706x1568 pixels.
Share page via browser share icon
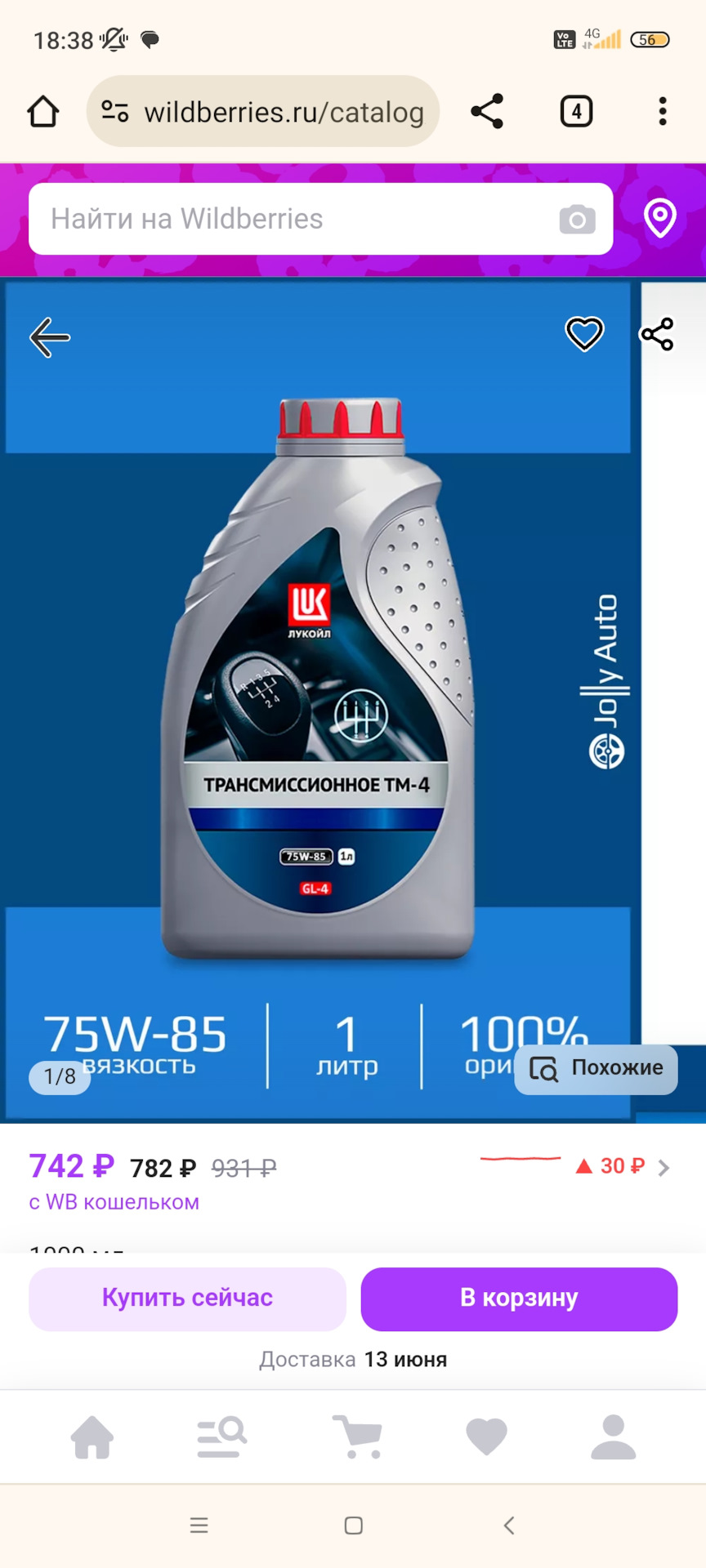click(x=487, y=112)
